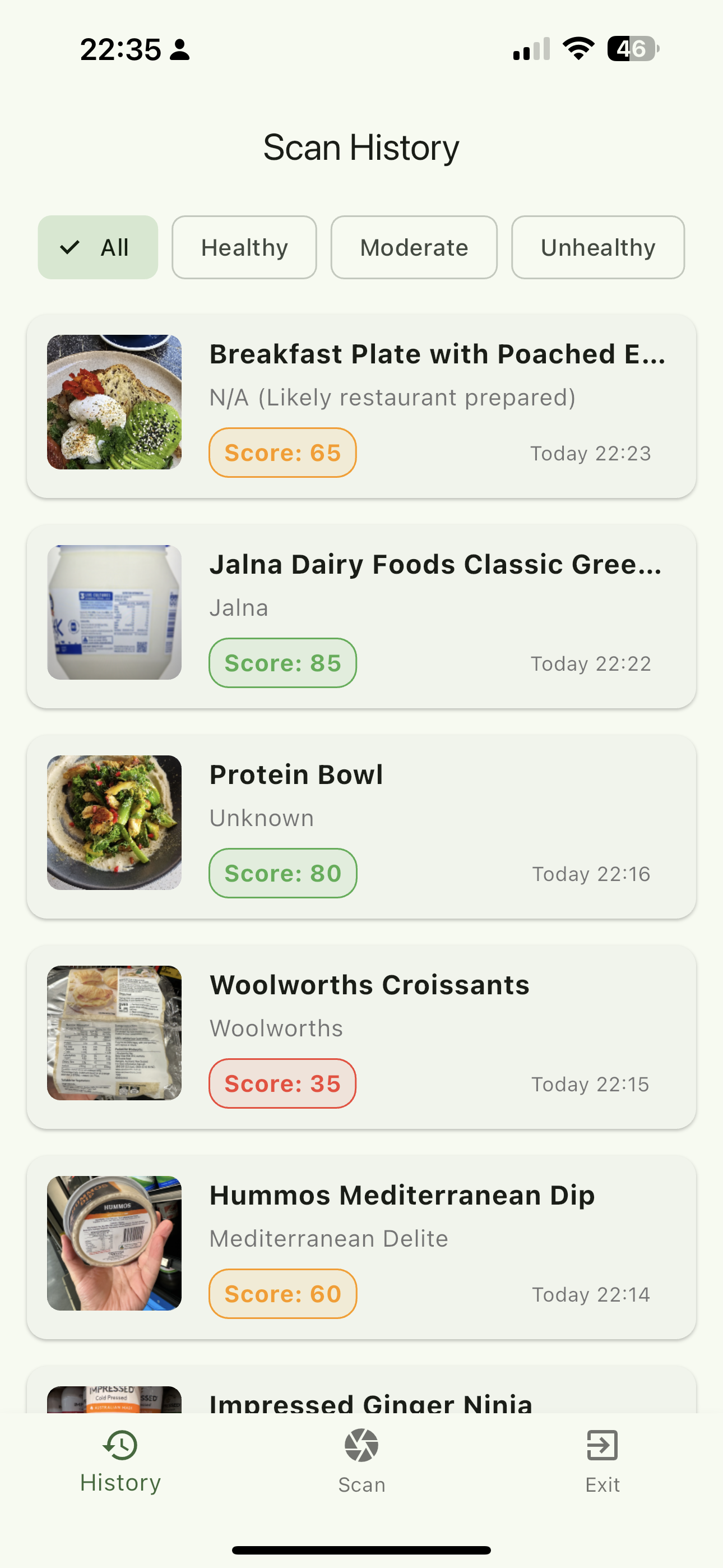Tap the user profile icon in status bar
The width and height of the screenshot is (723, 1568).
(x=179, y=50)
